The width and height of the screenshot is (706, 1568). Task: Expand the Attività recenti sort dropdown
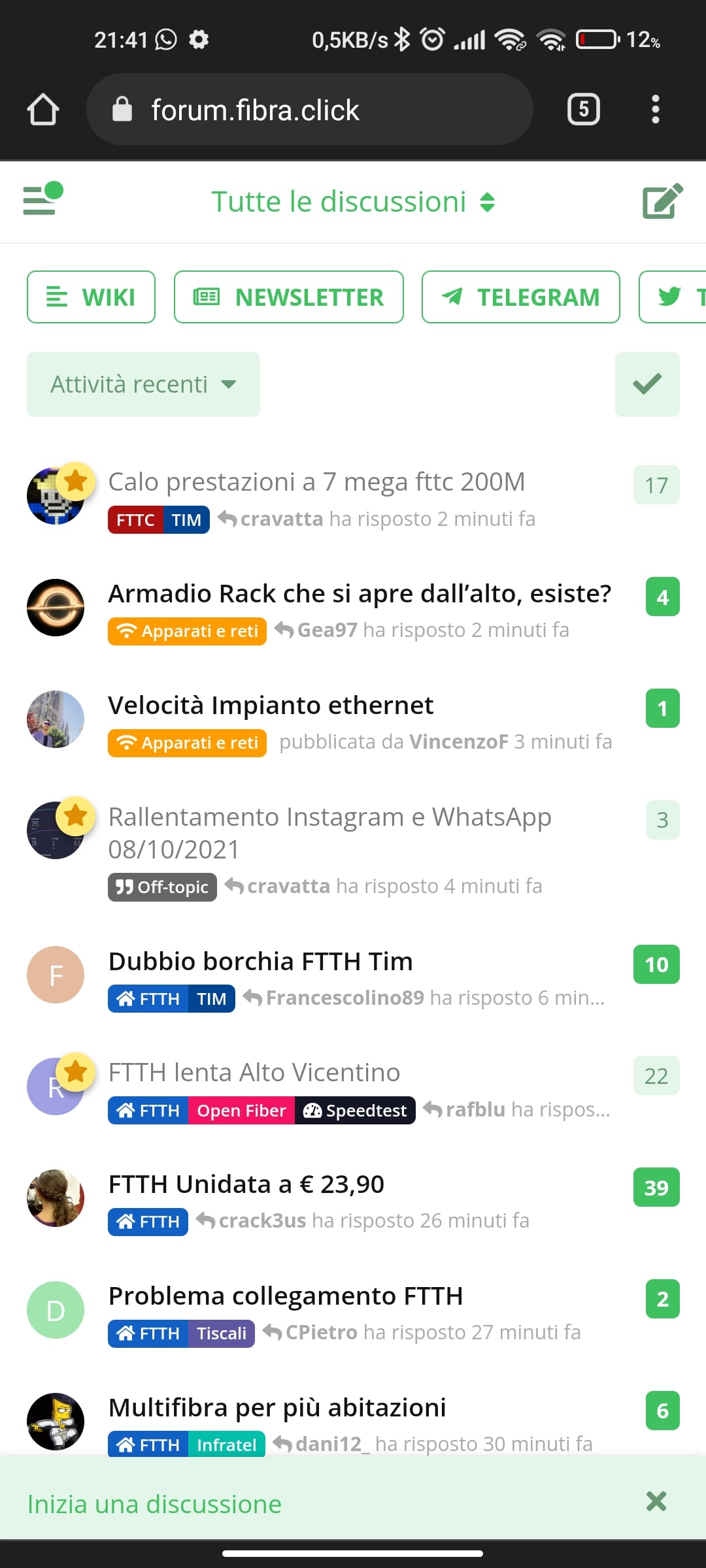(143, 384)
